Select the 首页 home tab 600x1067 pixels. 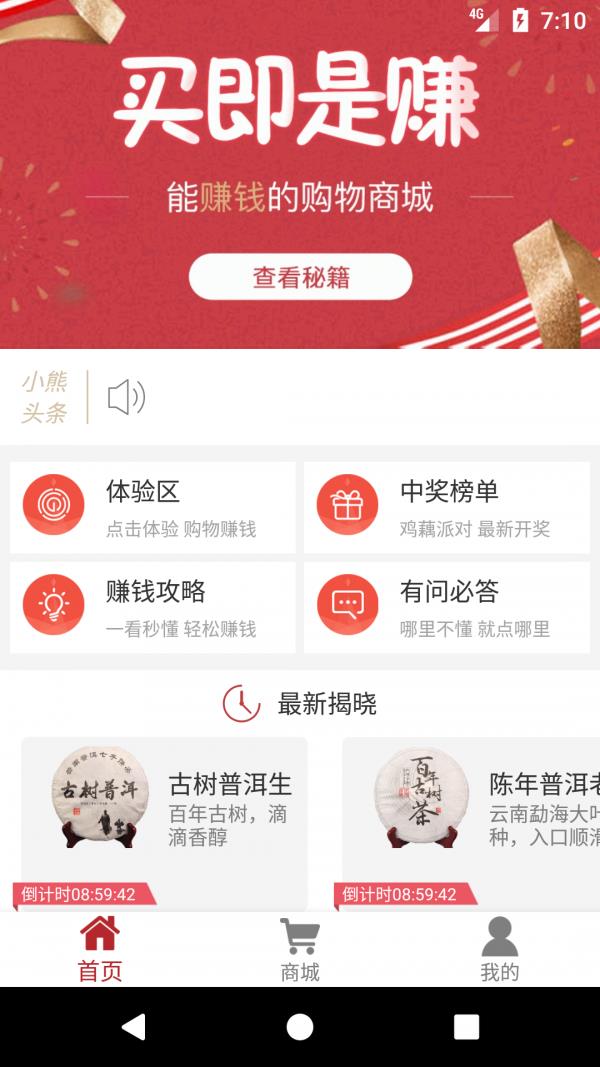(x=100, y=950)
